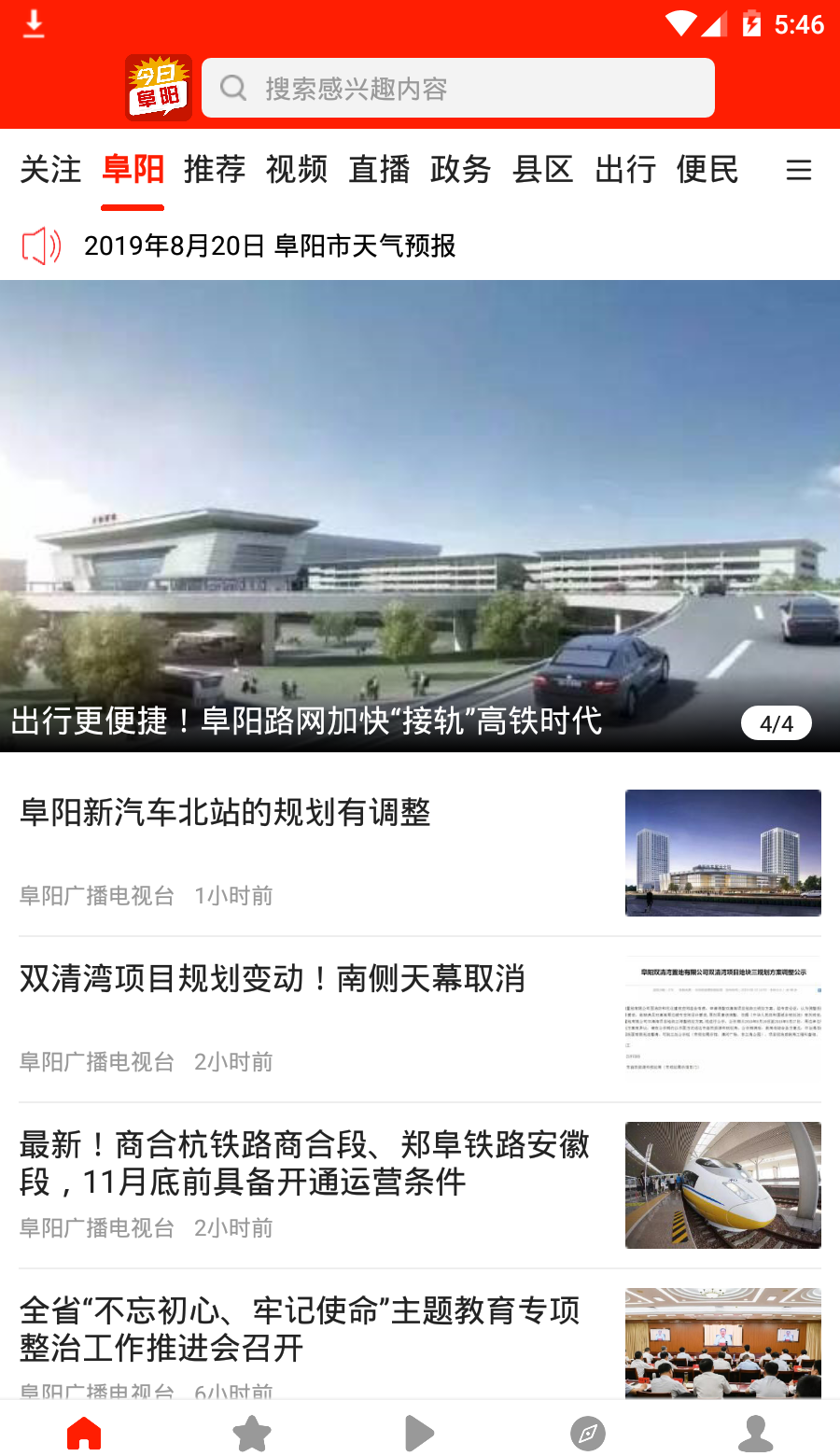The width and height of the screenshot is (840, 1456).
Task: Open article 阜阳新汽车北站的规划有调整
Action: pyautogui.click(x=225, y=813)
